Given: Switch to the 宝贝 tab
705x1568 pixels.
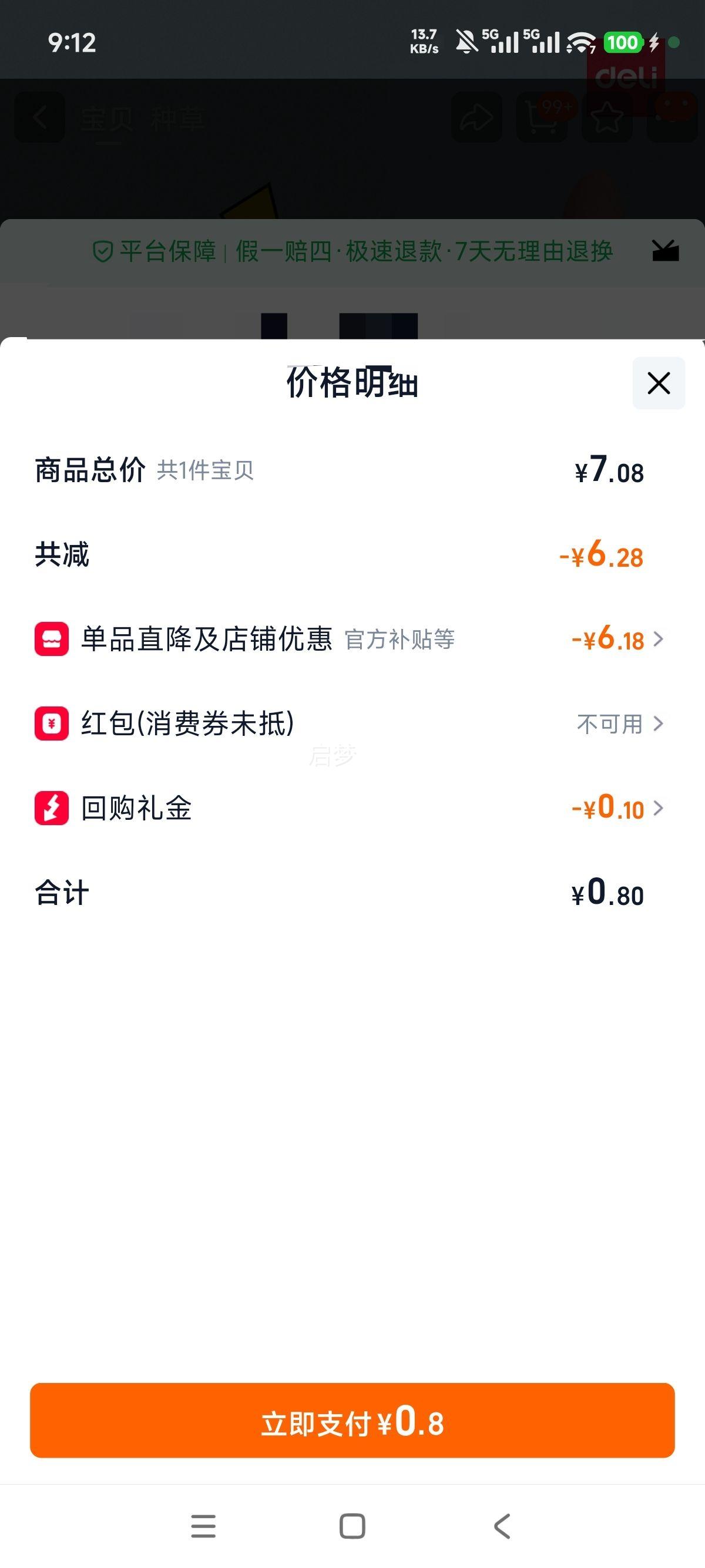Looking at the screenshot, I should (106, 117).
